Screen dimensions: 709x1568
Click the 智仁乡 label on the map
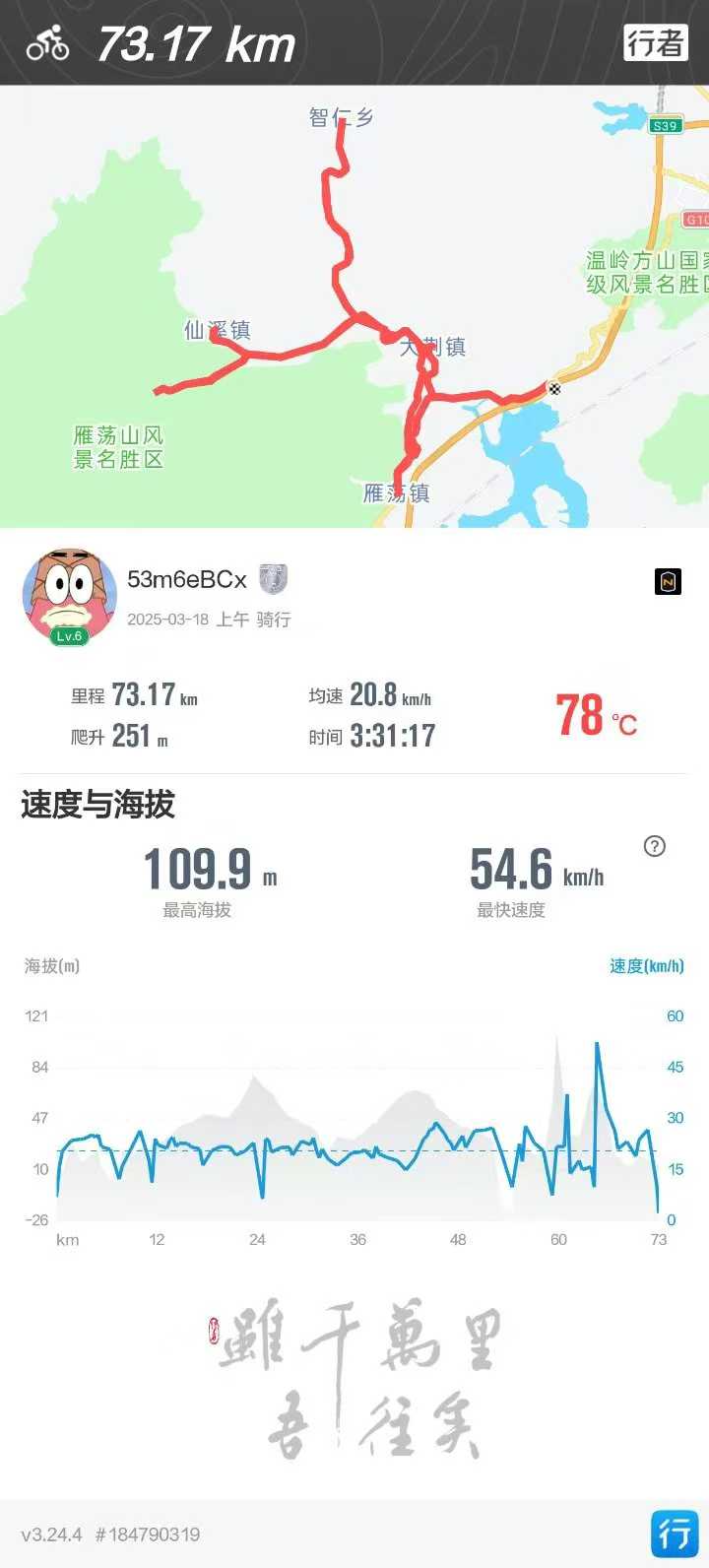pyautogui.click(x=340, y=115)
